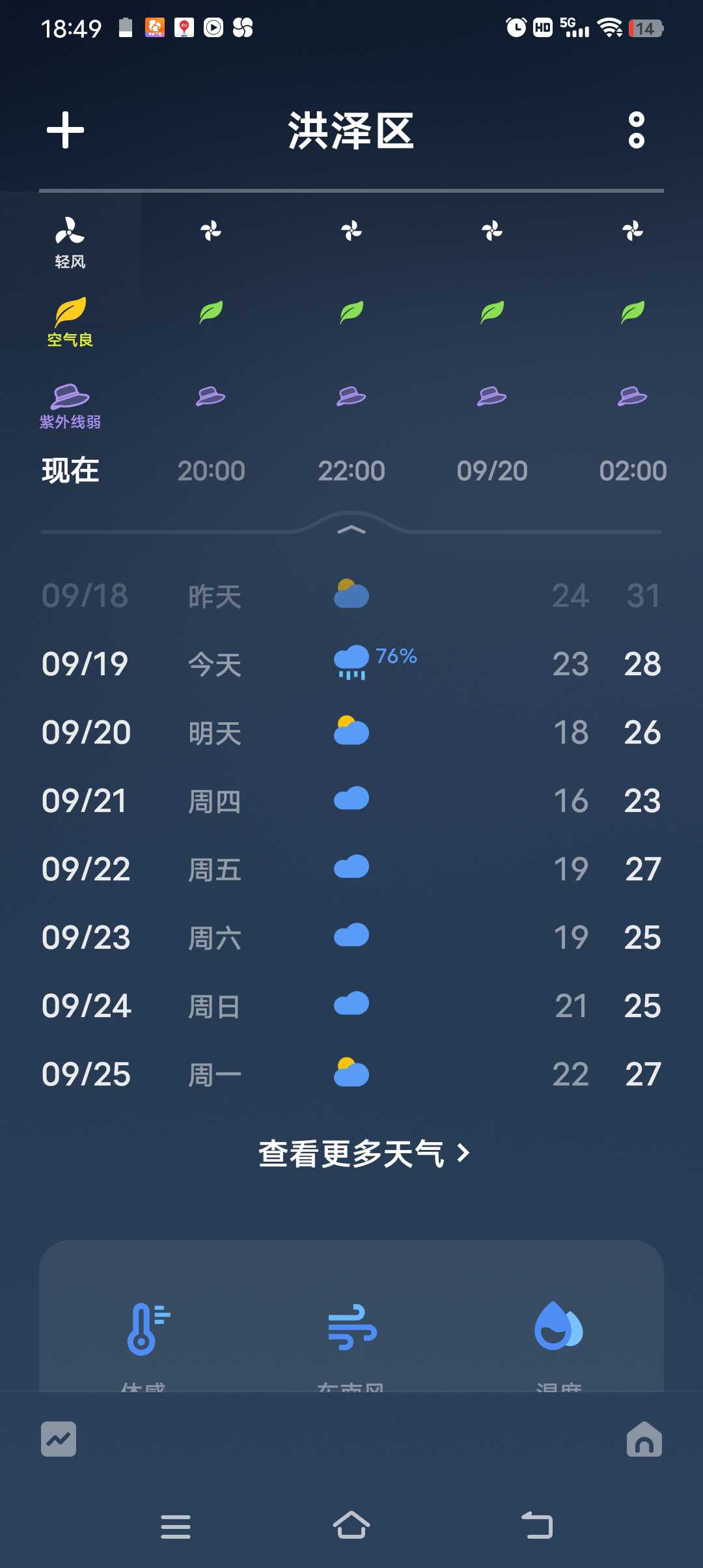The width and height of the screenshot is (703, 1568).
Task: Open the 09/20 tomorrow forecast row
Action: tap(351, 733)
